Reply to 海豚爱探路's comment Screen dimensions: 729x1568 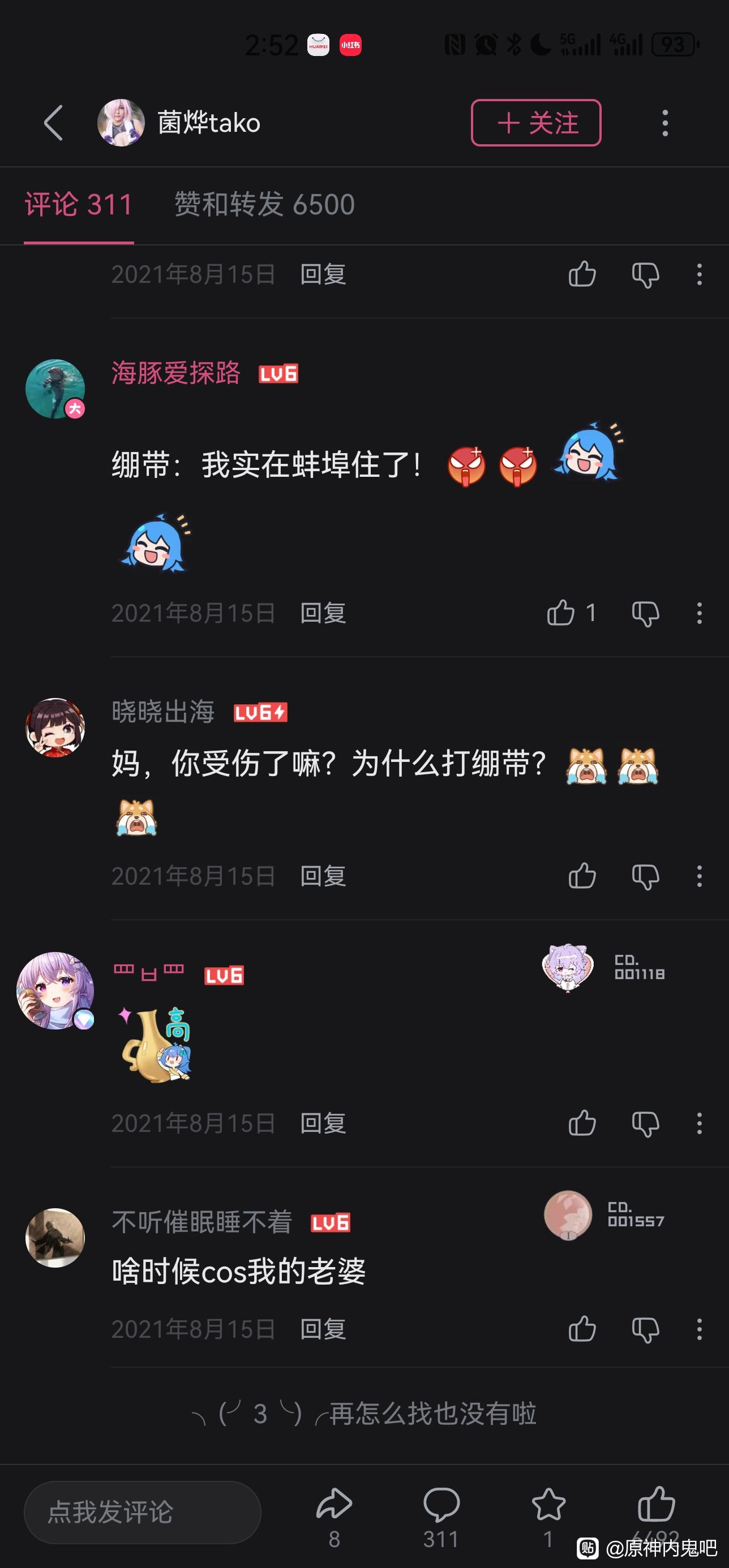click(x=323, y=613)
